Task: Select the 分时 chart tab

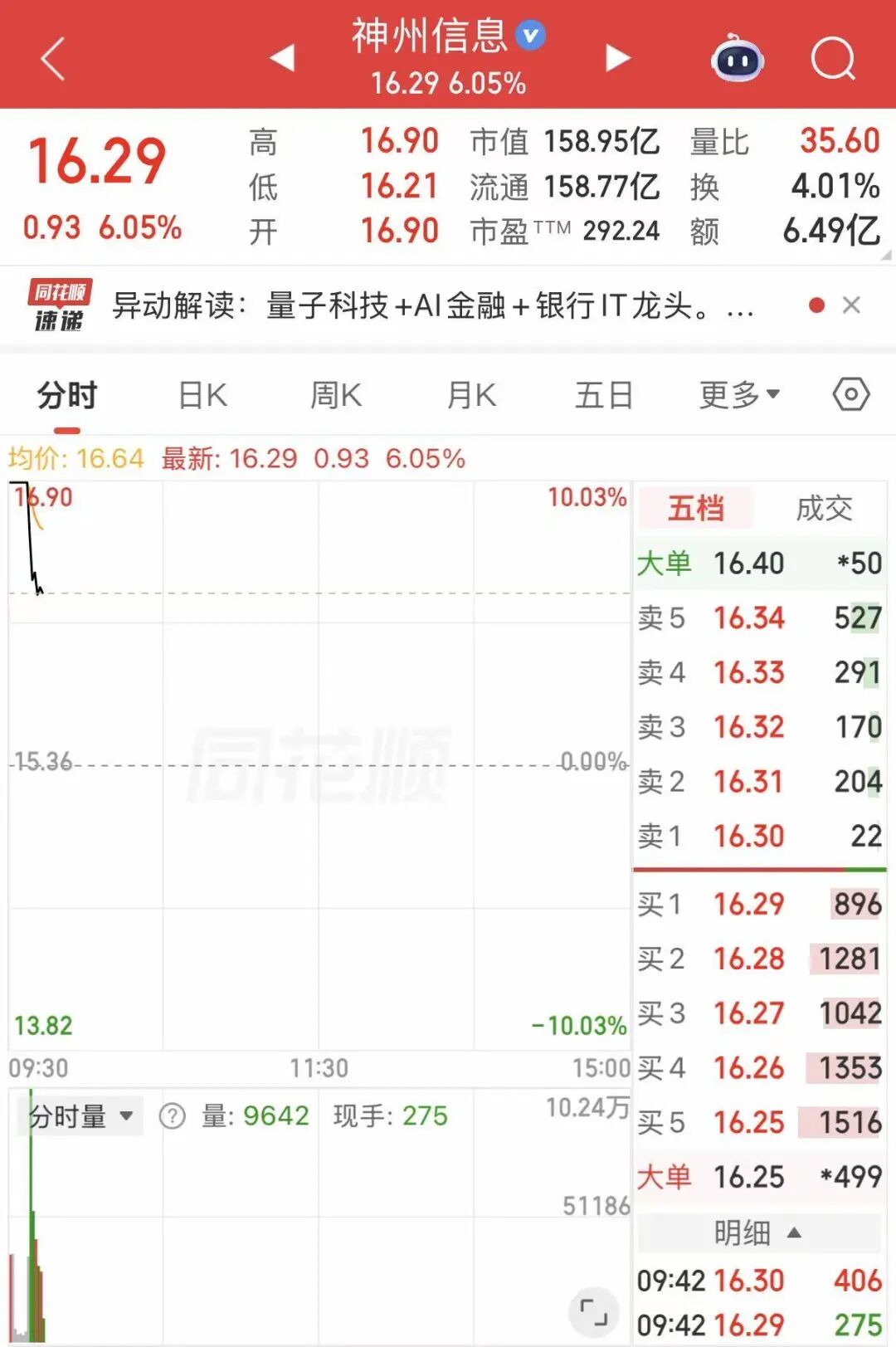Action: click(67, 396)
